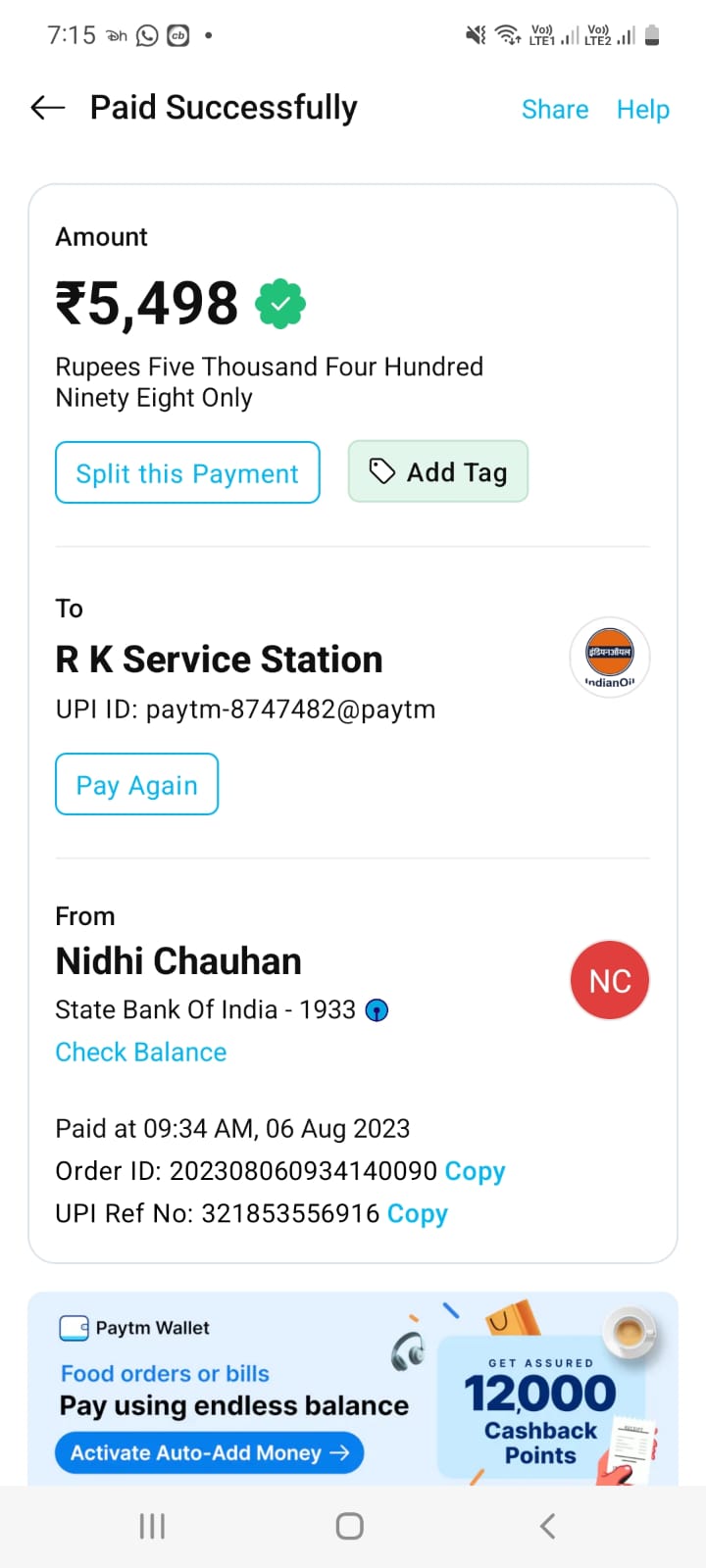This screenshot has height=1568, width=706.
Task: Check balance of the State Bank account
Action: coord(141,1052)
